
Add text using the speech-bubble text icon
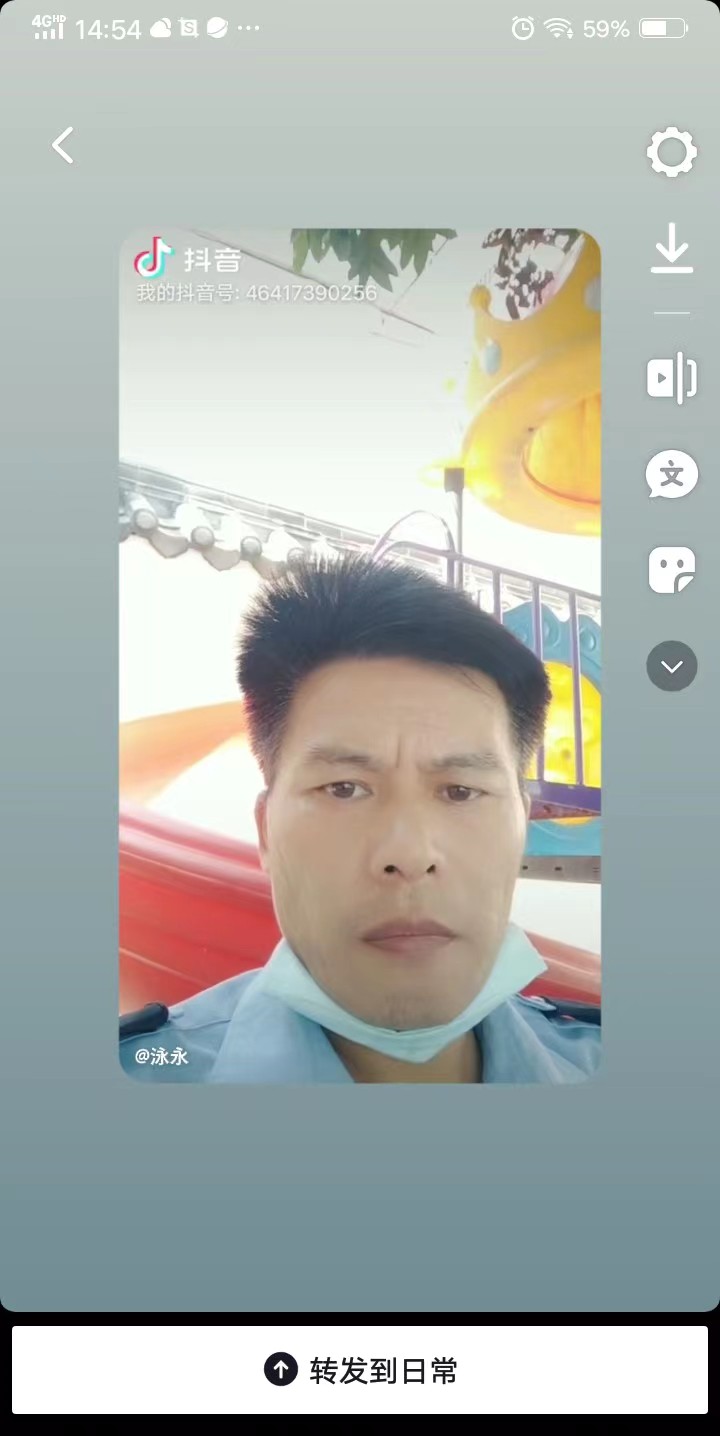tap(672, 474)
